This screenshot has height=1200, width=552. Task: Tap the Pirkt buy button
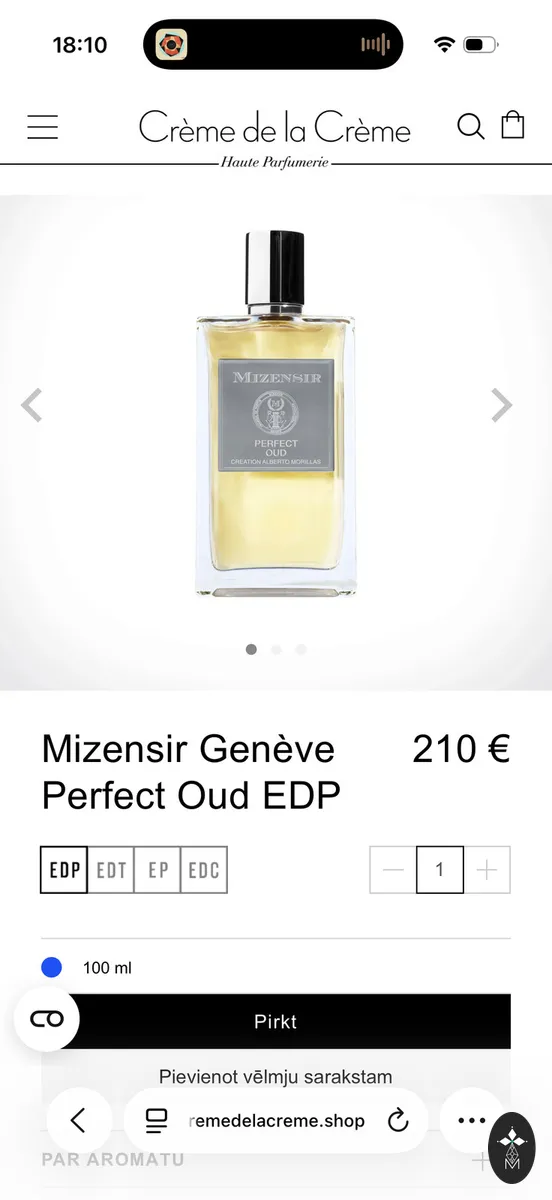[276, 1022]
